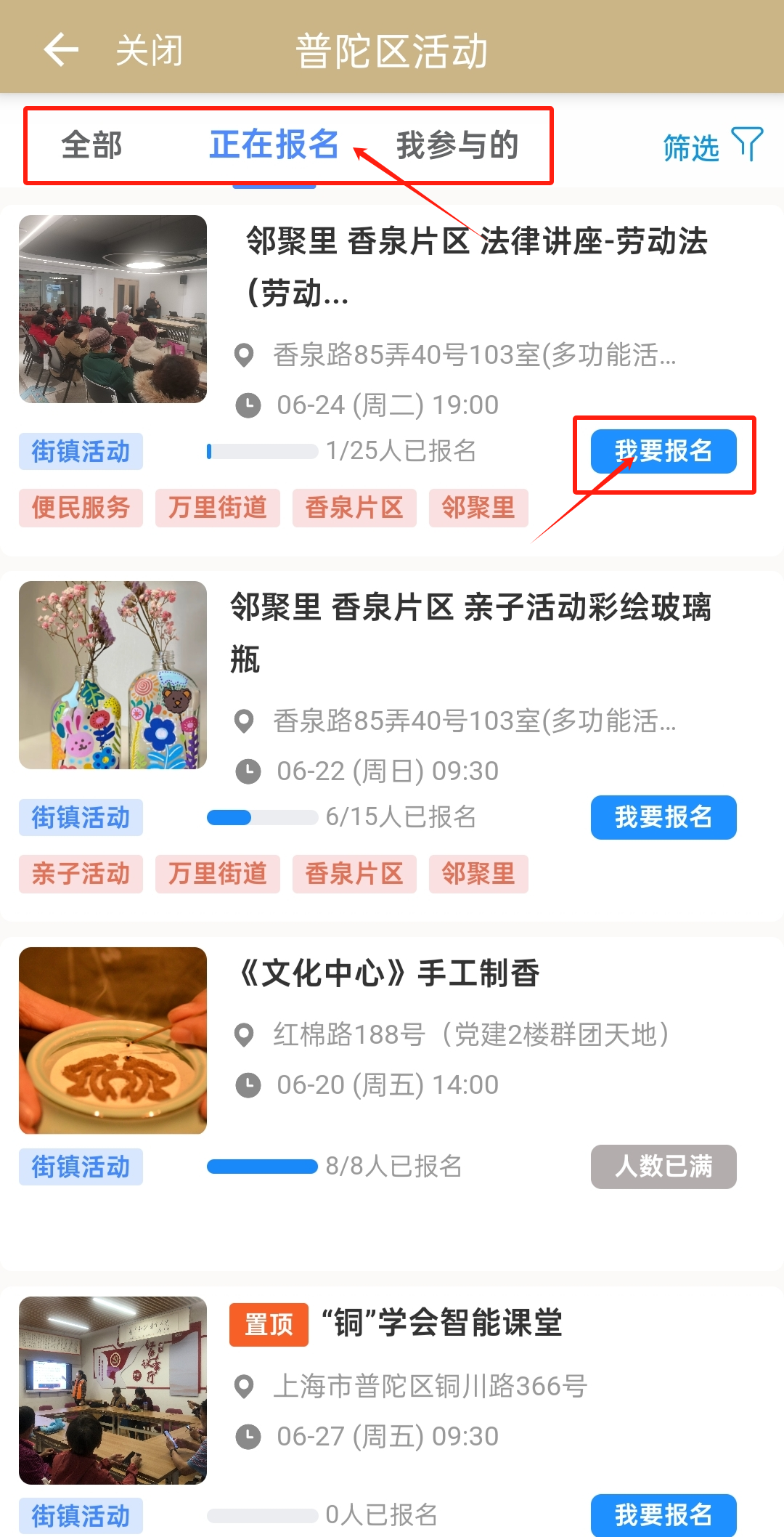Image resolution: width=784 pixels, height=1537 pixels.
Task: Open the 亲子活动彩绘玻璃瓶 activity card
Action: coord(470,632)
